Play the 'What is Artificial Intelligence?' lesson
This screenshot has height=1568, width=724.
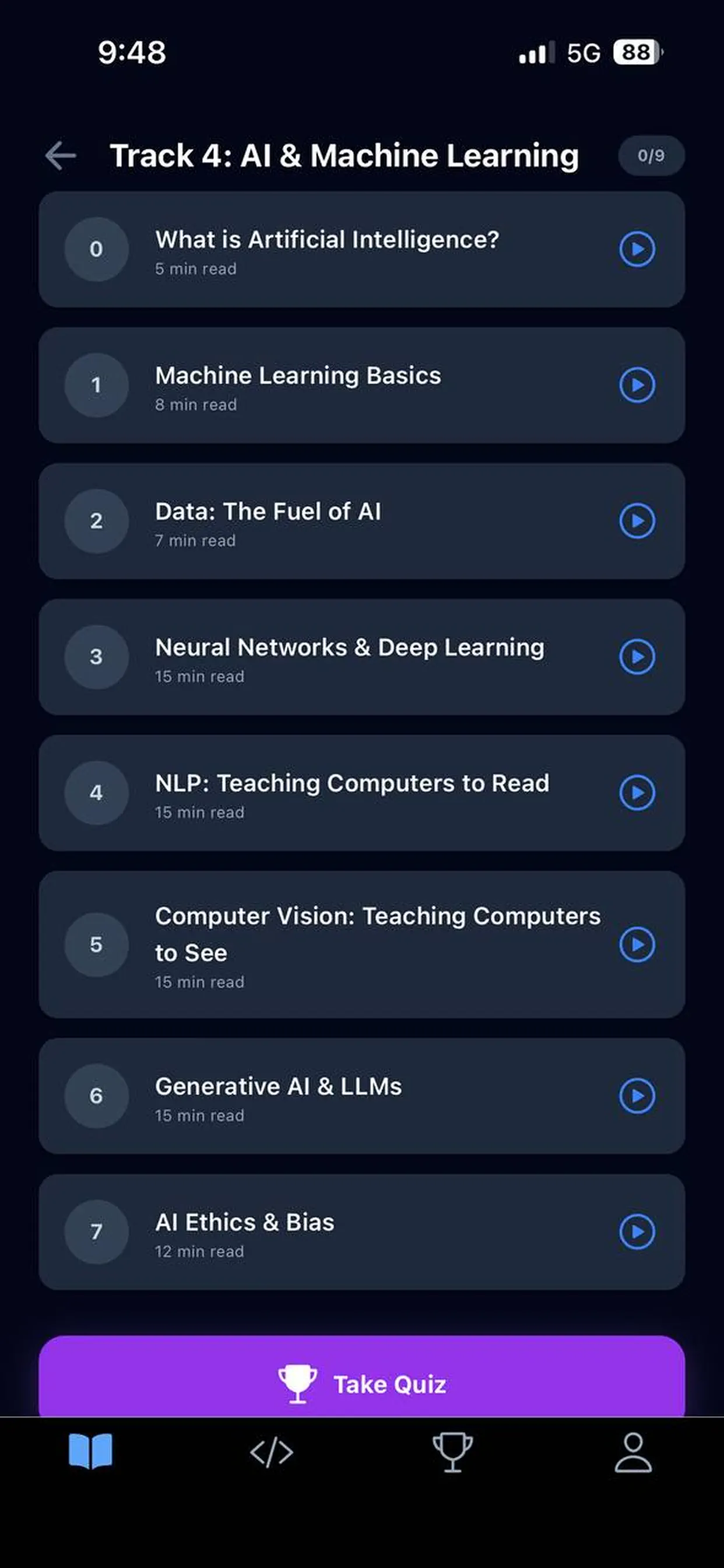click(x=637, y=249)
